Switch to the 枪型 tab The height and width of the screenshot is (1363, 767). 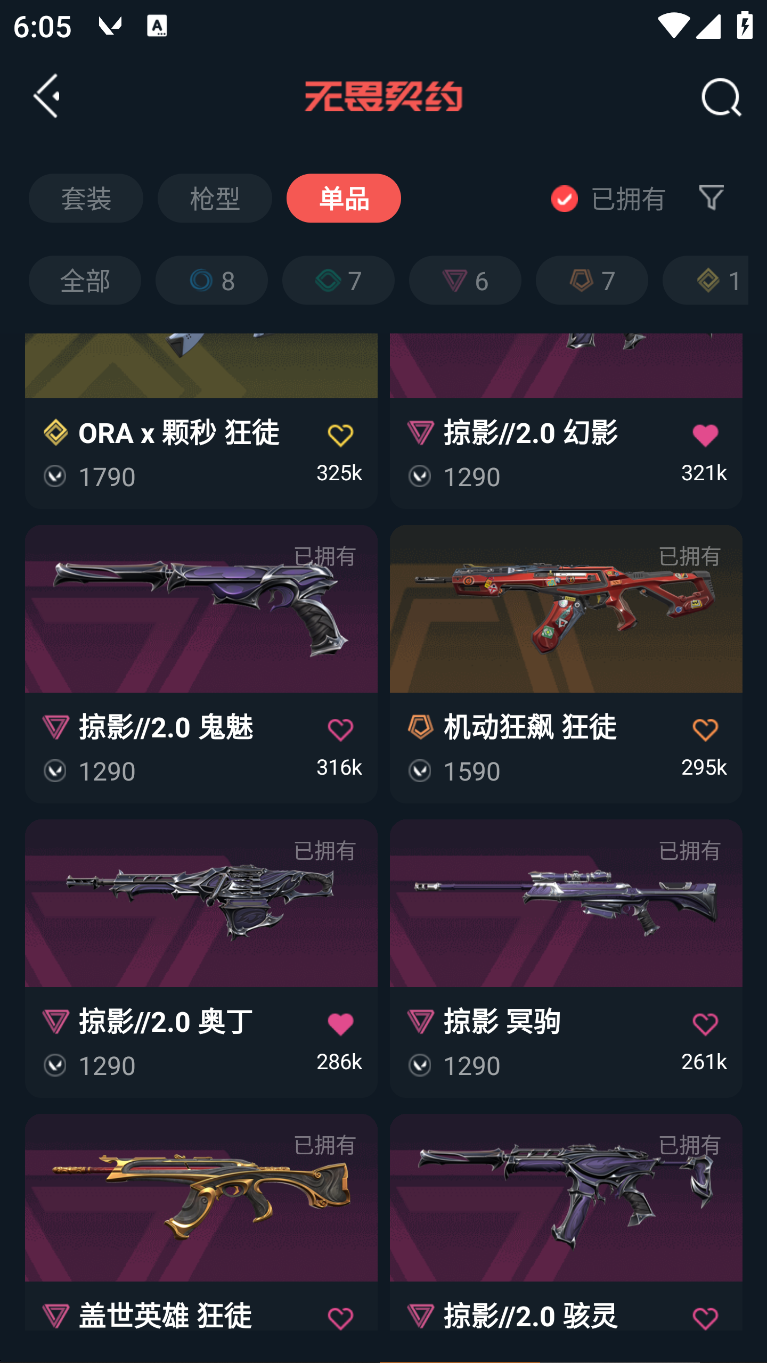tap(214, 198)
